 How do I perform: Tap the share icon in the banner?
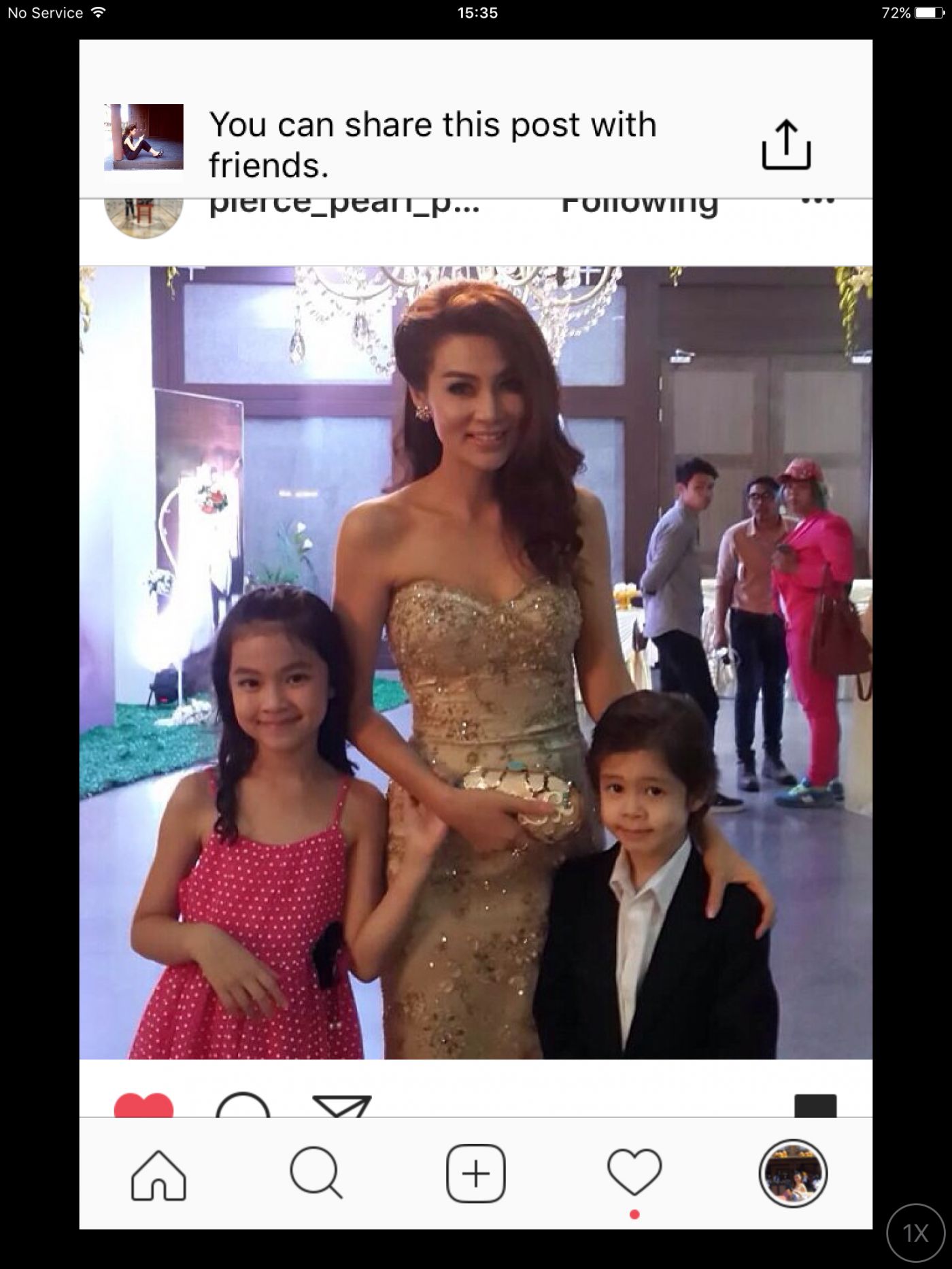[786, 144]
